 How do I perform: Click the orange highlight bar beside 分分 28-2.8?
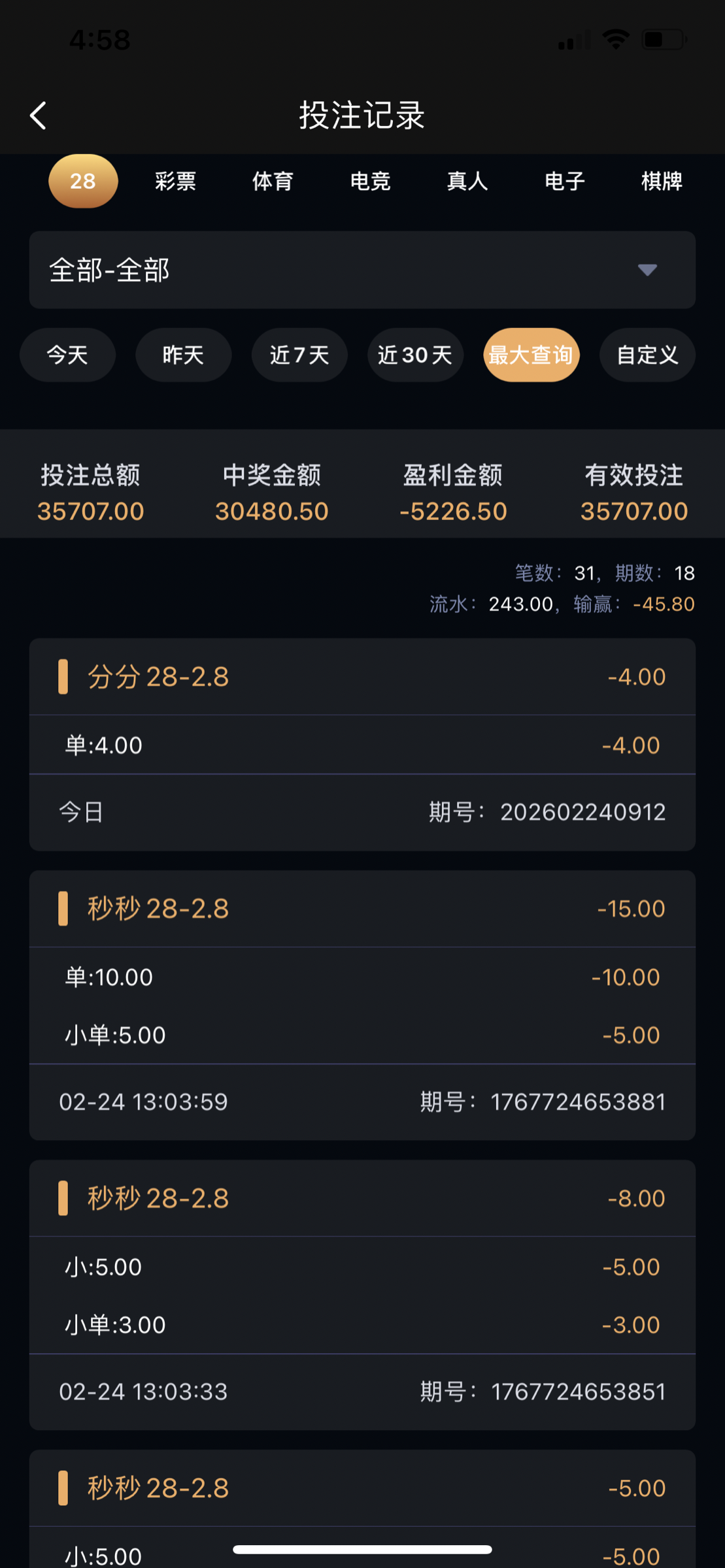(63, 678)
